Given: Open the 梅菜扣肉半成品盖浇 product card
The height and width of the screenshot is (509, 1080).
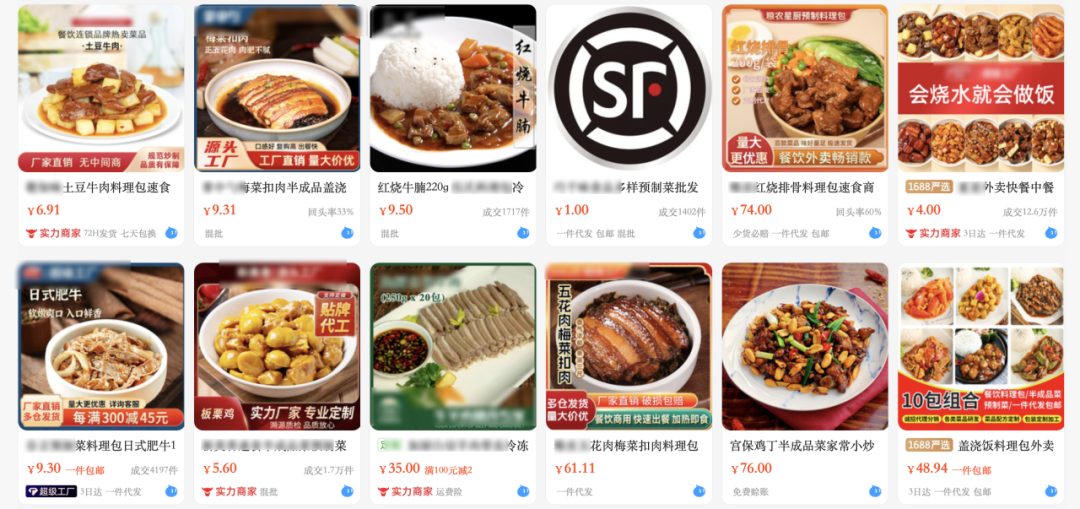Looking at the screenshot, I should click(x=277, y=90).
